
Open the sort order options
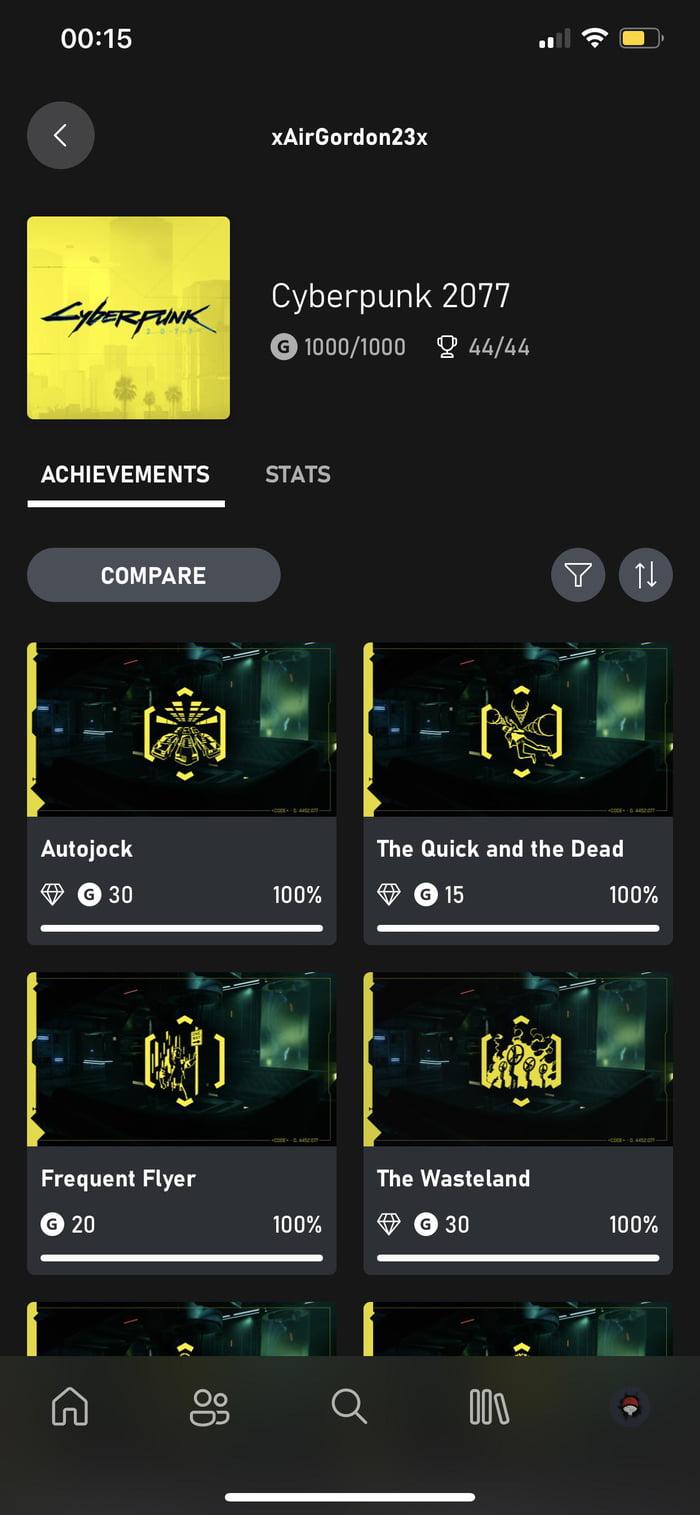[x=646, y=575]
